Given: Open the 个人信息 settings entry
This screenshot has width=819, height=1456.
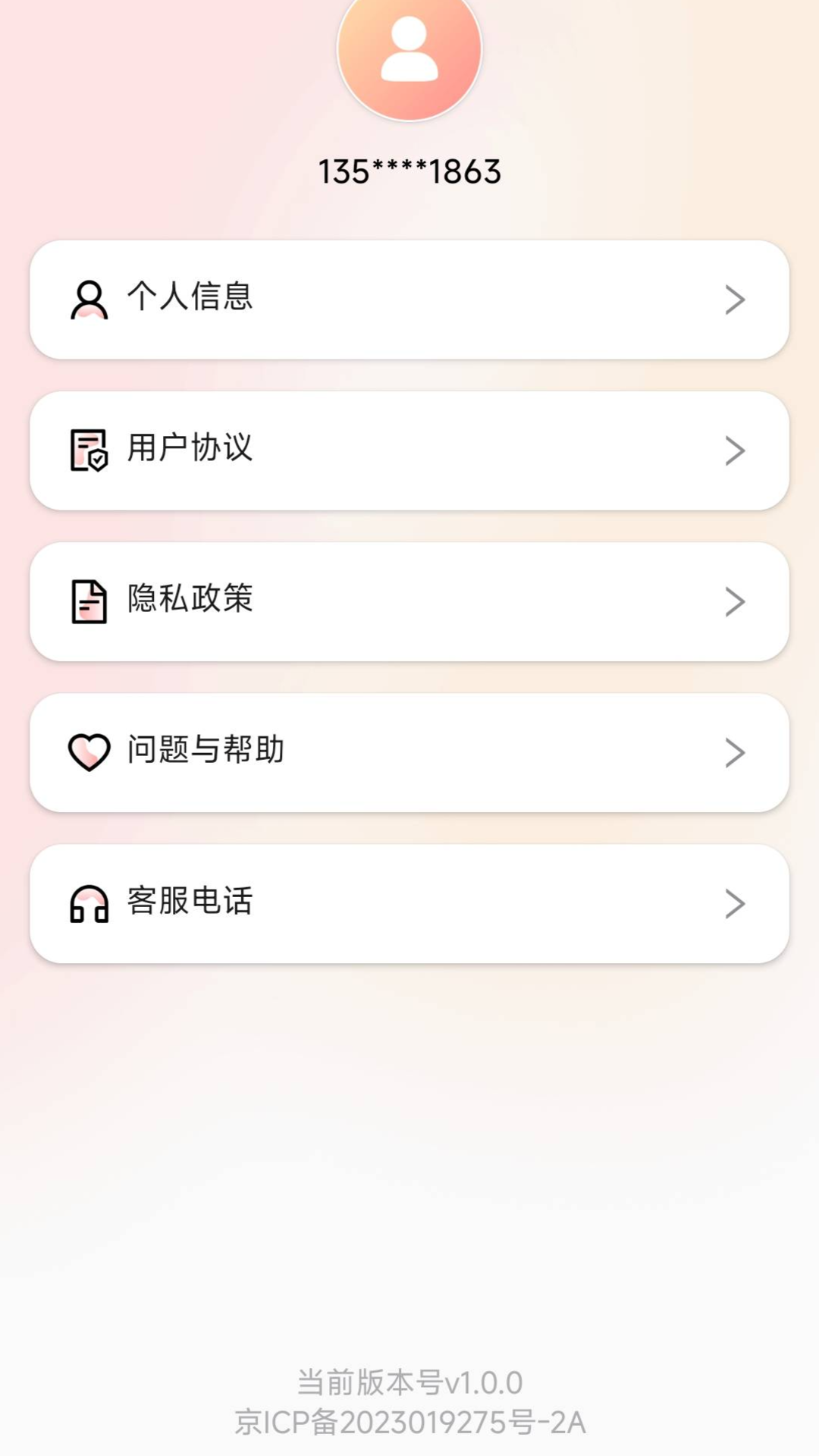Looking at the screenshot, I should (409, 299).
